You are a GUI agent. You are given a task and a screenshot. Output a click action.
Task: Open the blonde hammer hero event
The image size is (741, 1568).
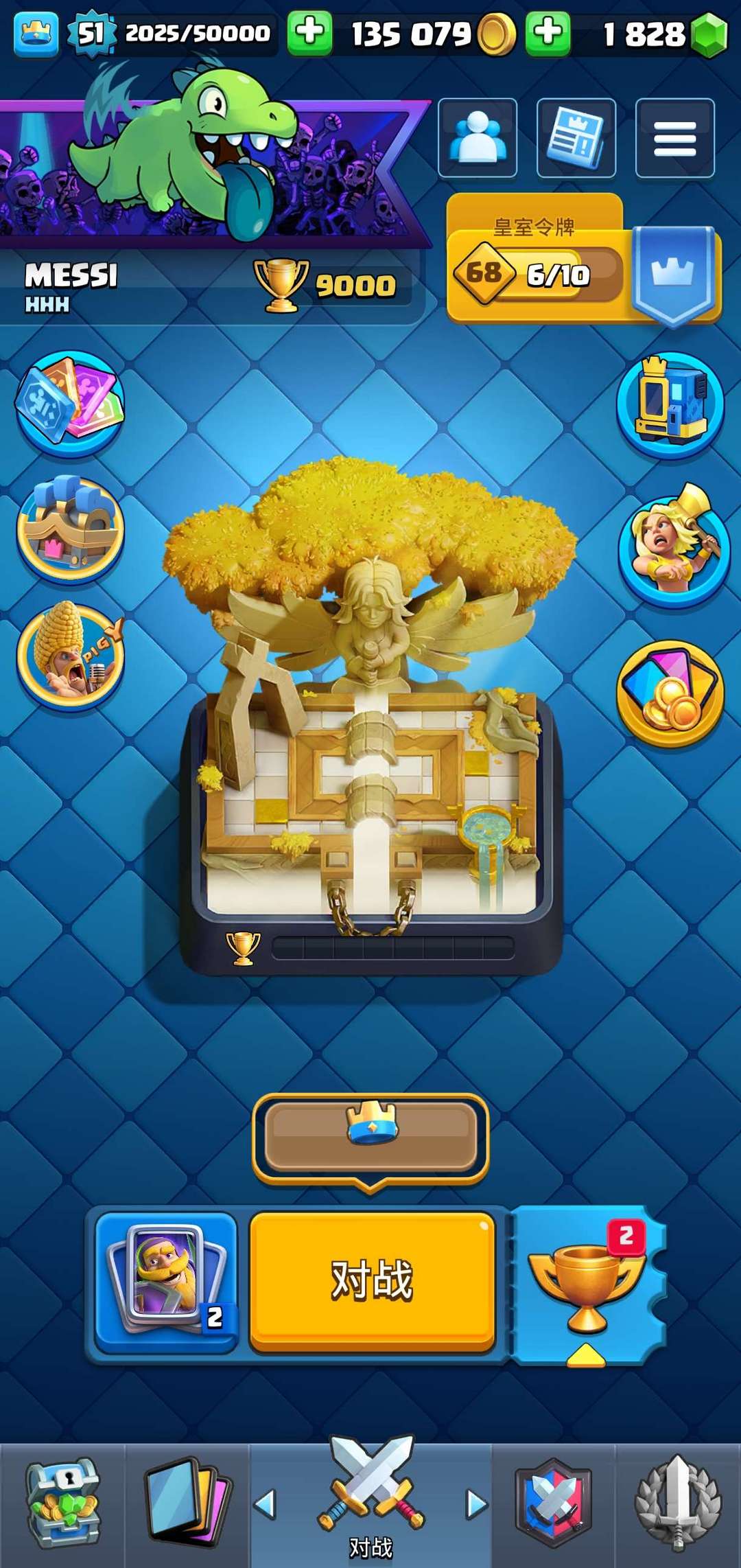point(672,549)
